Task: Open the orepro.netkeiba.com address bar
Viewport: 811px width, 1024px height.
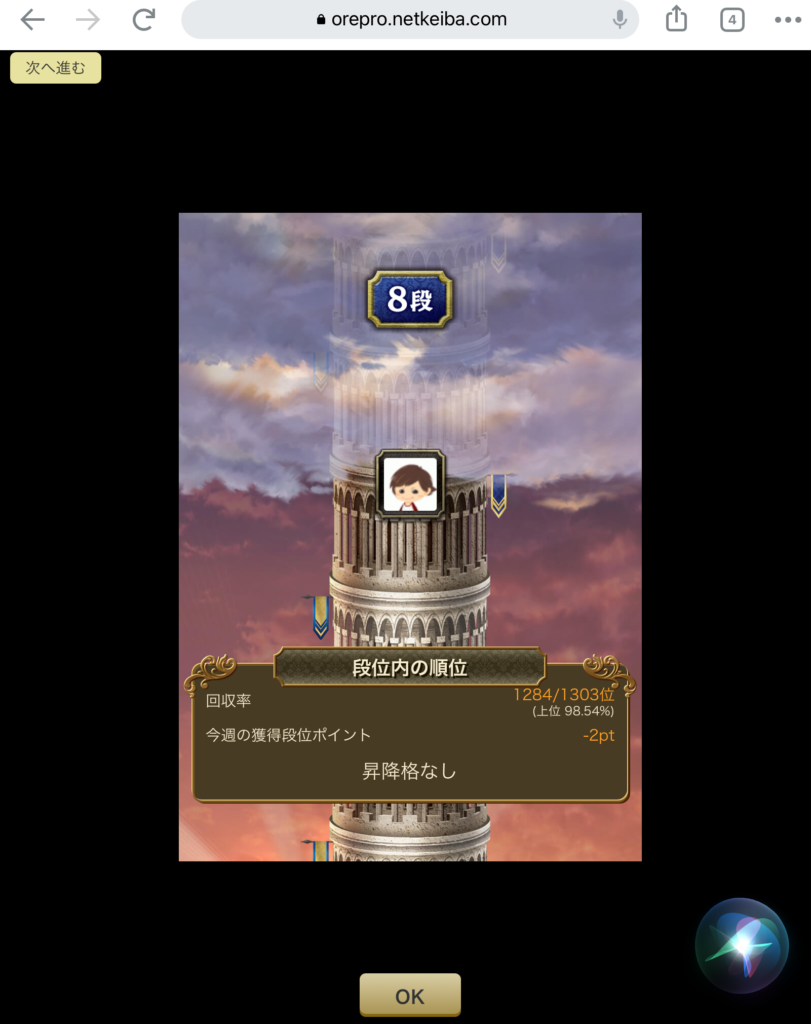Action: (410, 20)
